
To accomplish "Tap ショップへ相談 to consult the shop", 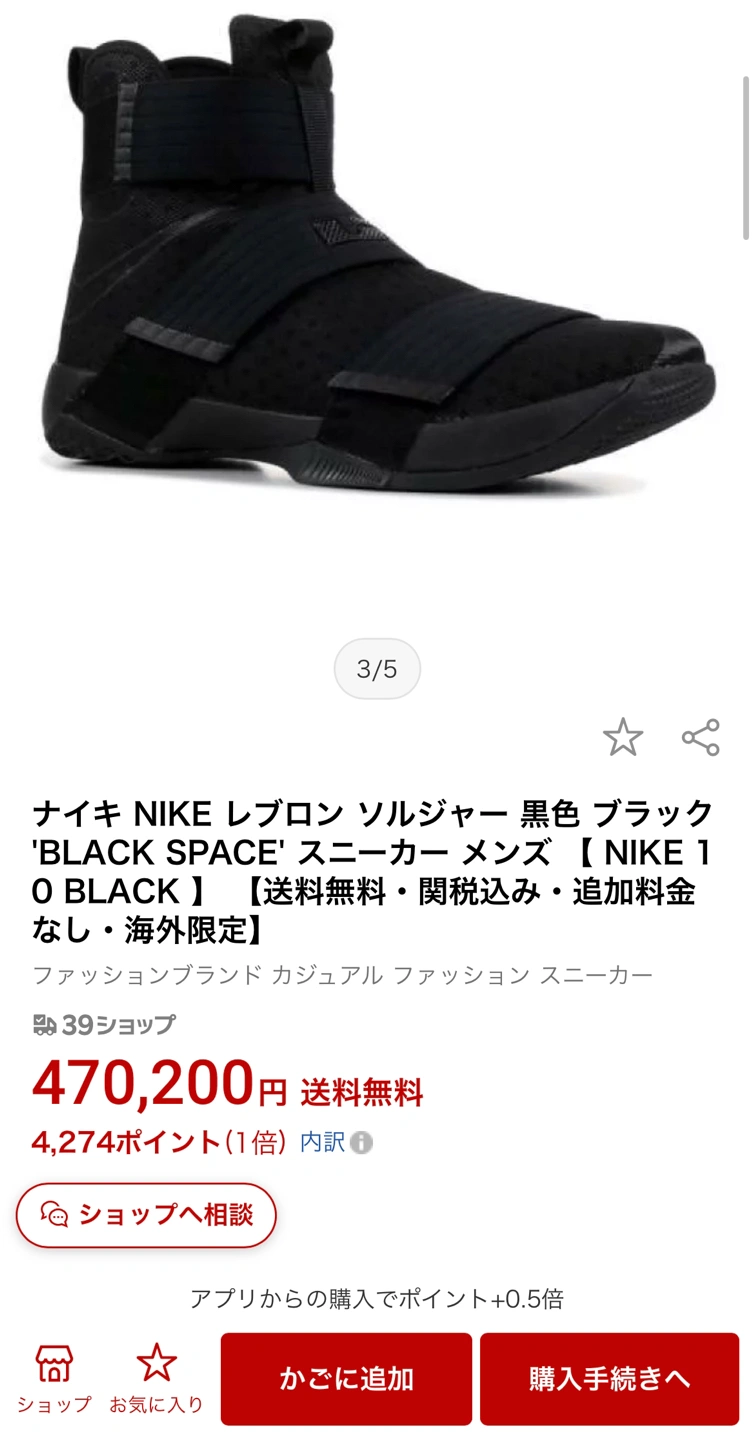I will point(146,1215).
